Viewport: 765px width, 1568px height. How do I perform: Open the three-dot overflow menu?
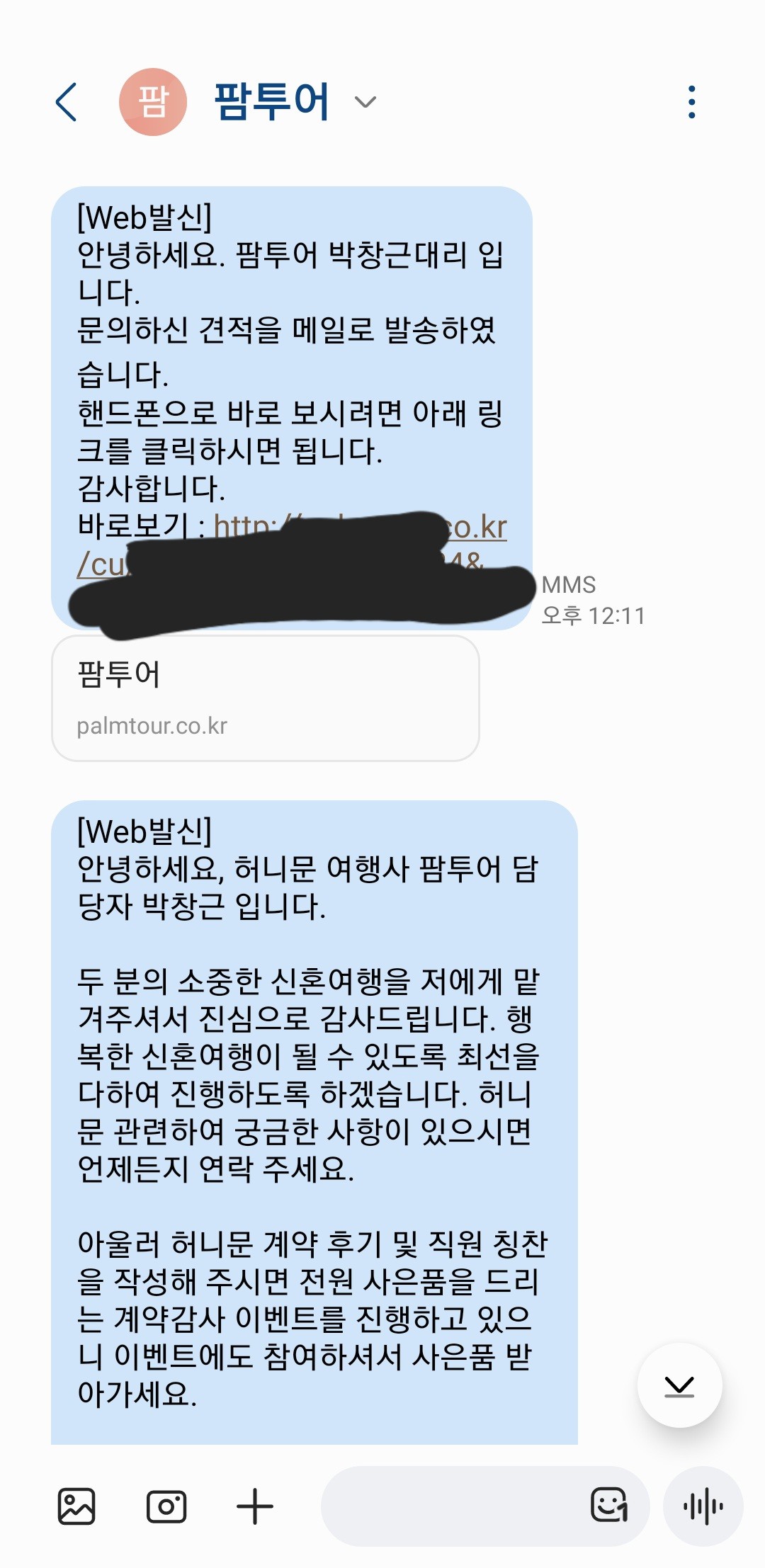691,102
